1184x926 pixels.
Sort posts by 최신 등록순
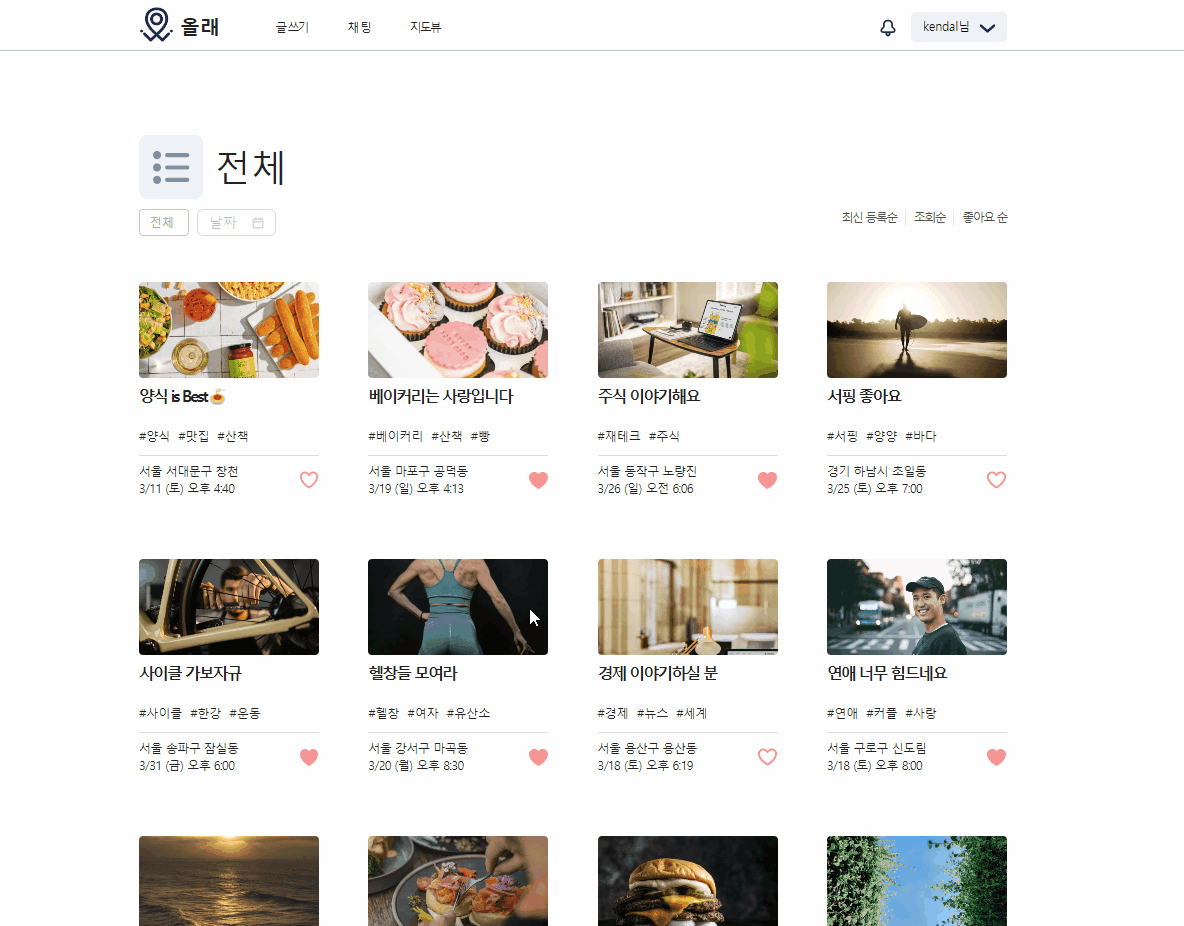click(x=869, y=217)
